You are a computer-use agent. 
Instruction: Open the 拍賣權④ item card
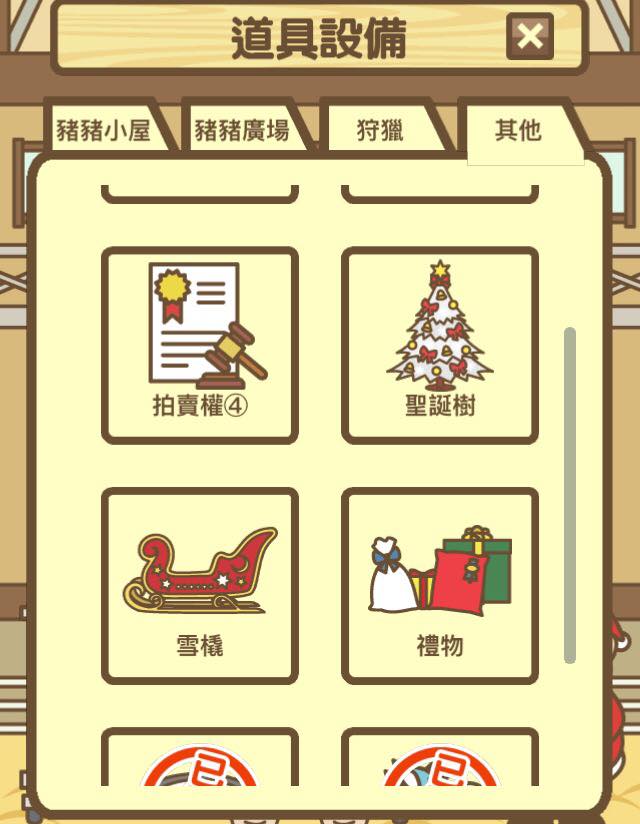point(200,345)
